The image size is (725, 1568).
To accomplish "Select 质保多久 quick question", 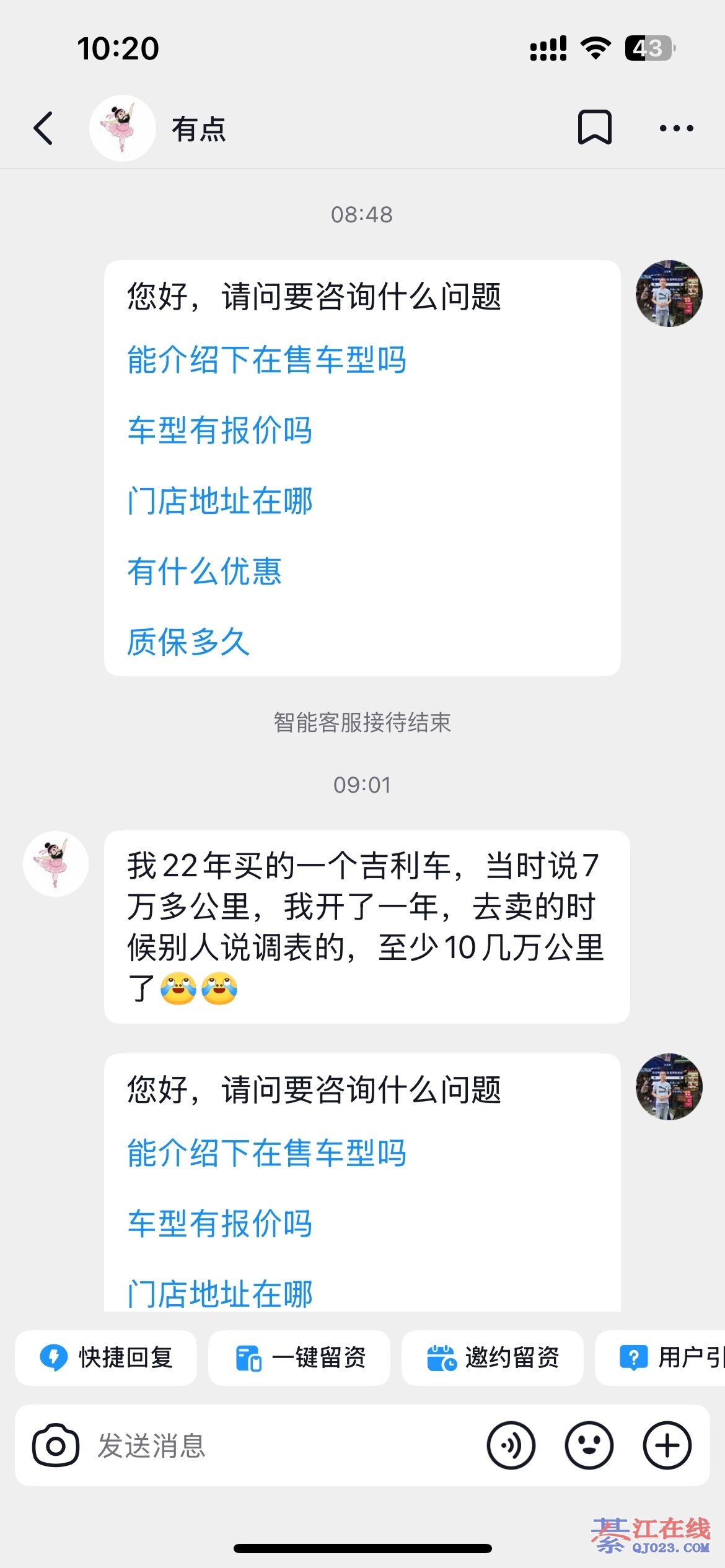I will point(188,642).
